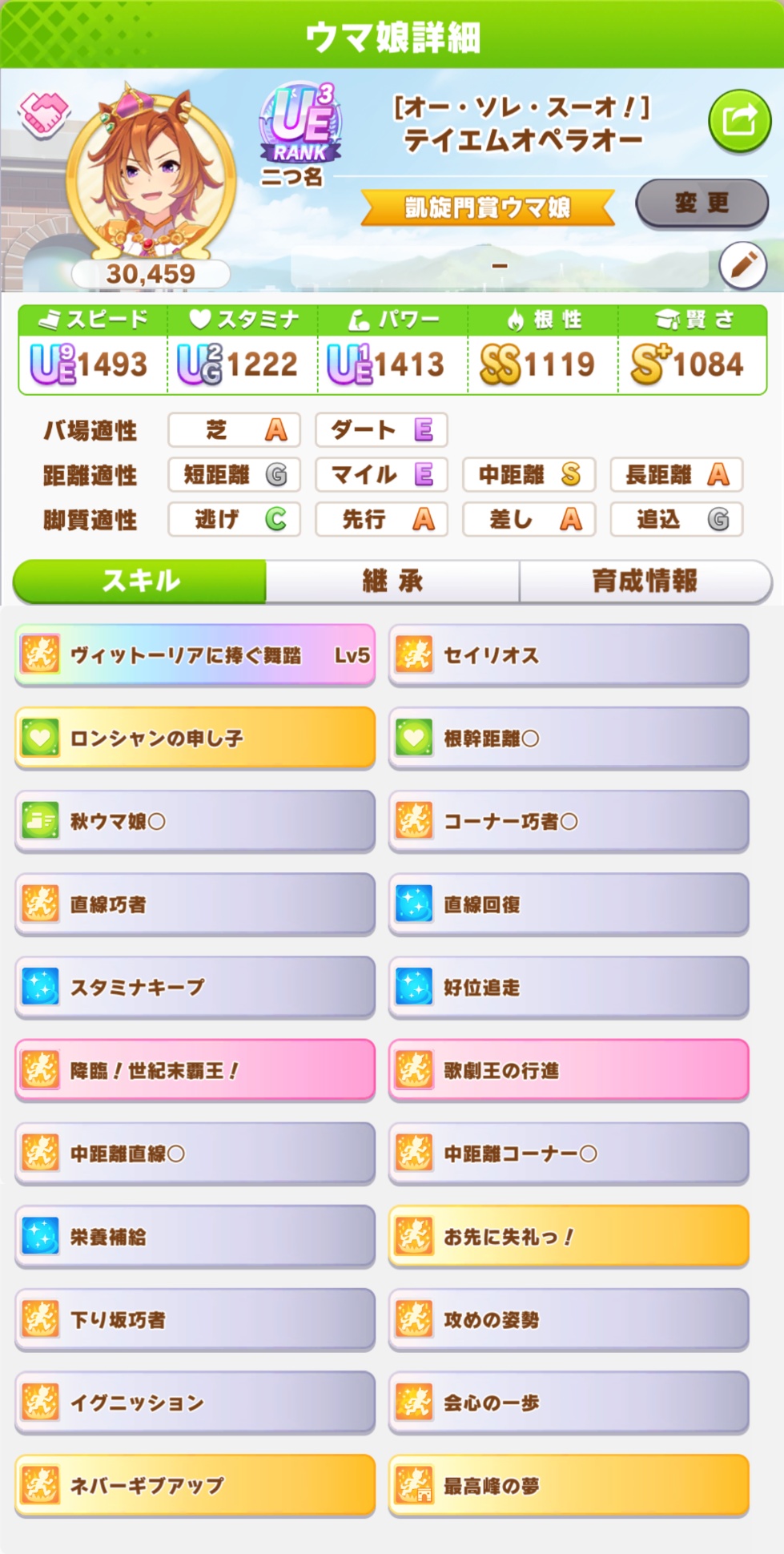Open the ネバーギブアップ skill
The width and height of the screenshot is (784, 1554).
195,1485
